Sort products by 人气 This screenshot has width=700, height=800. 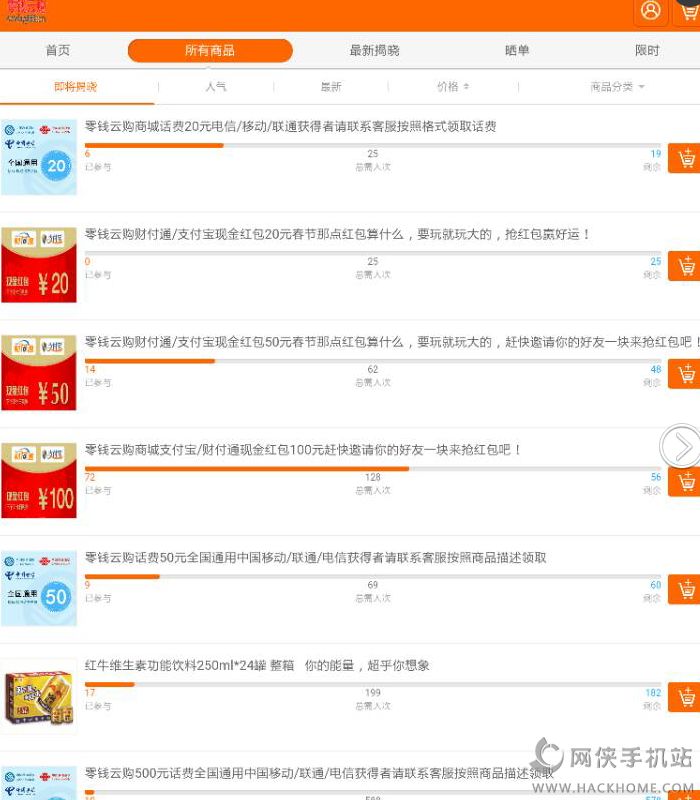(216, 87)
